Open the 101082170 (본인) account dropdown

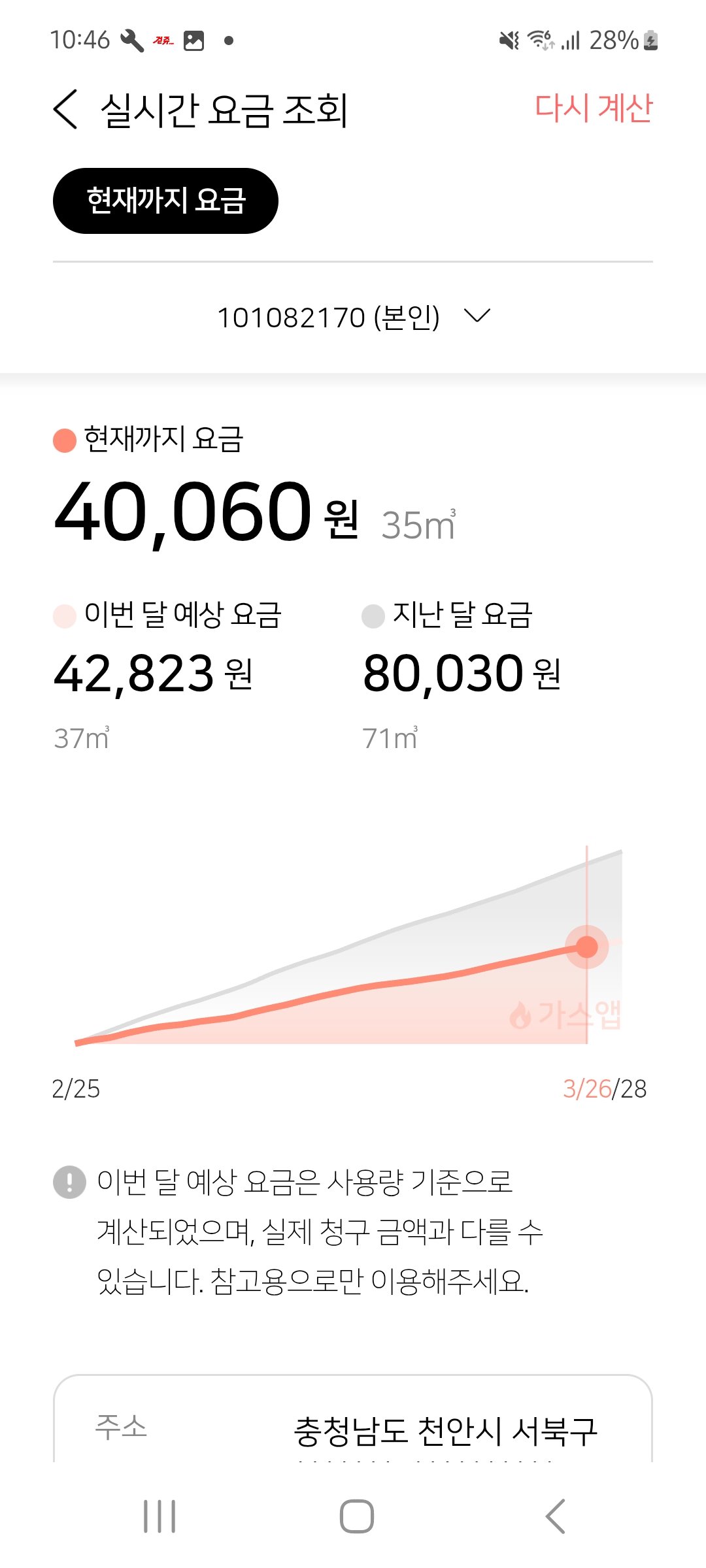(x=353, y=318)
